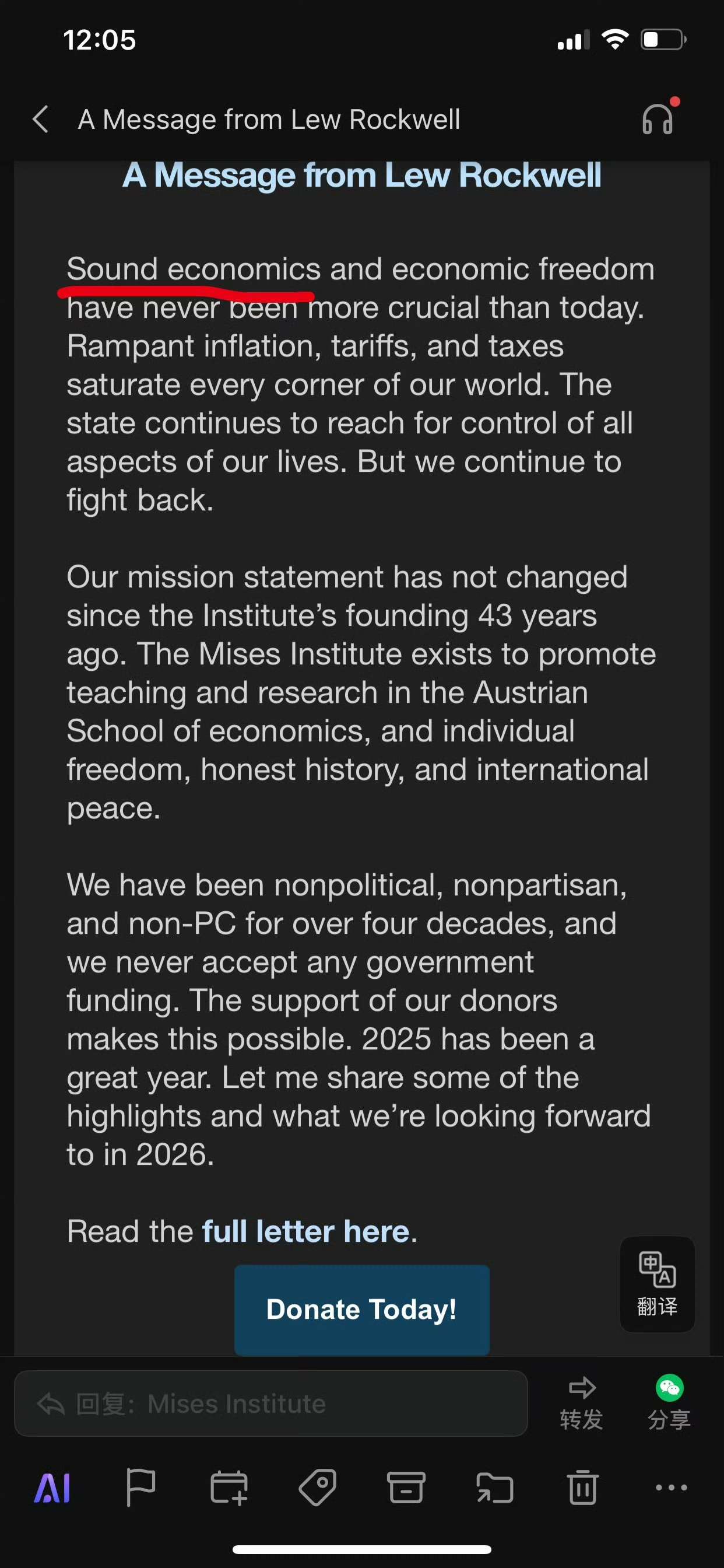This screenshot has height=1568, width=724.
Task: Tap the headphones listen icon
Action: click(658, 120)
